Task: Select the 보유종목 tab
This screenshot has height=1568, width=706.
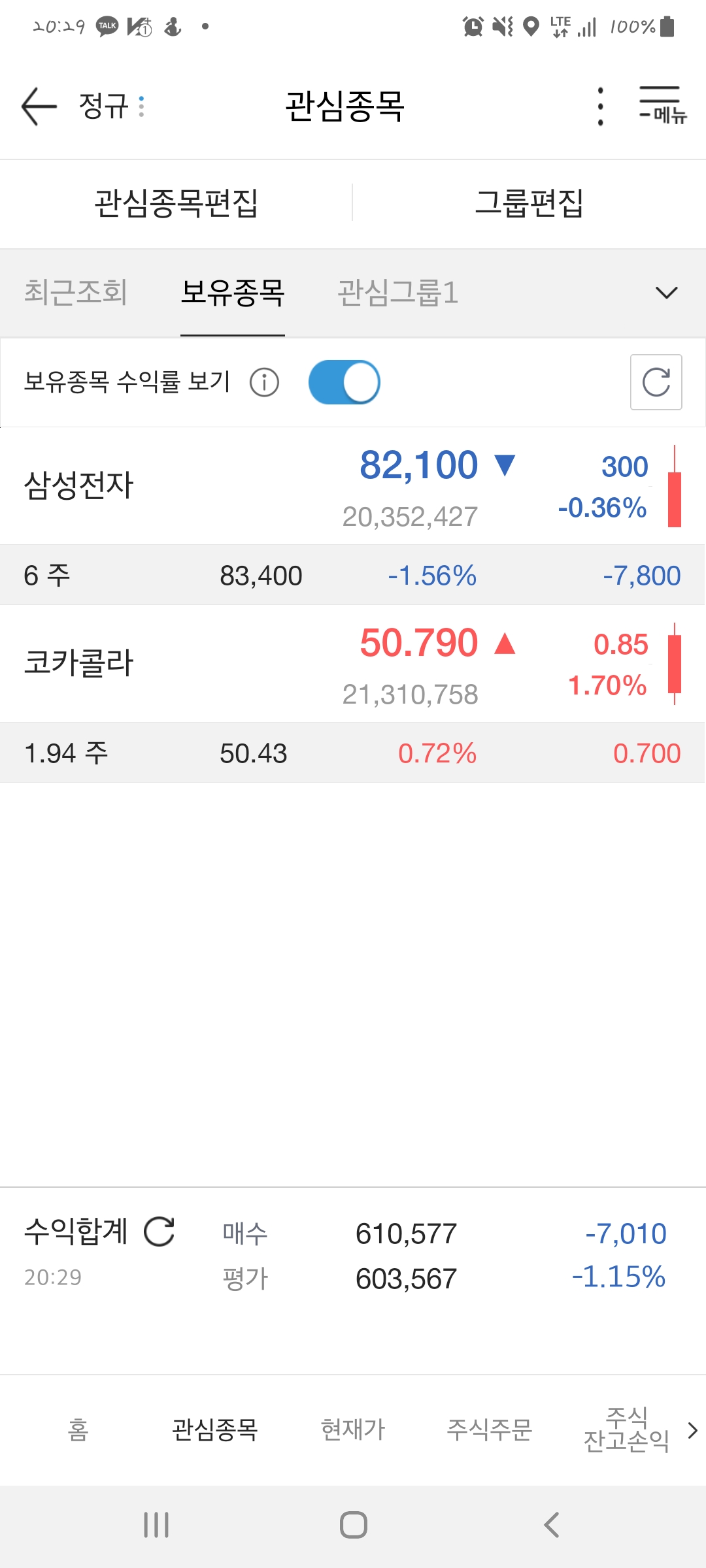Action: (232, 292)
